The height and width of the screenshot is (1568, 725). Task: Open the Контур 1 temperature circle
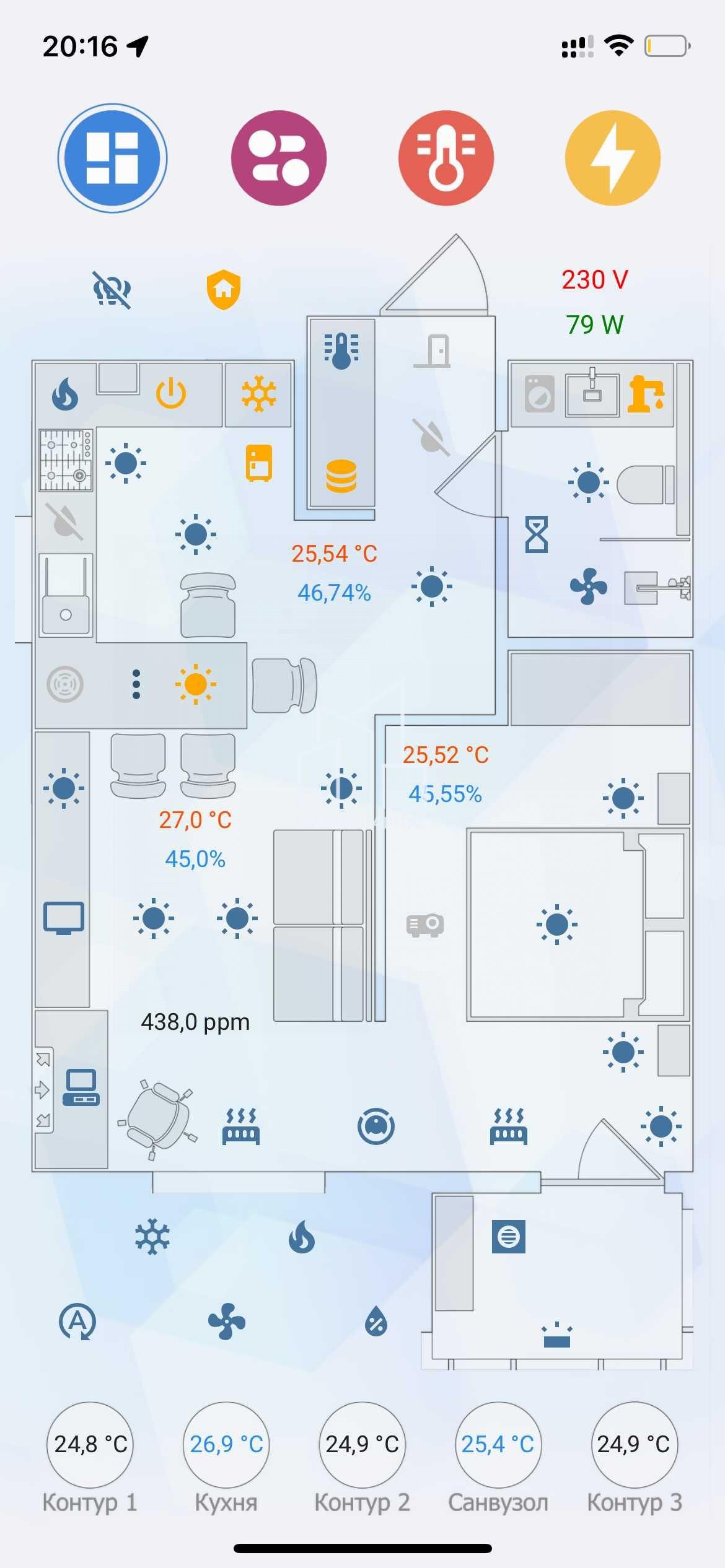[90, 1445]
